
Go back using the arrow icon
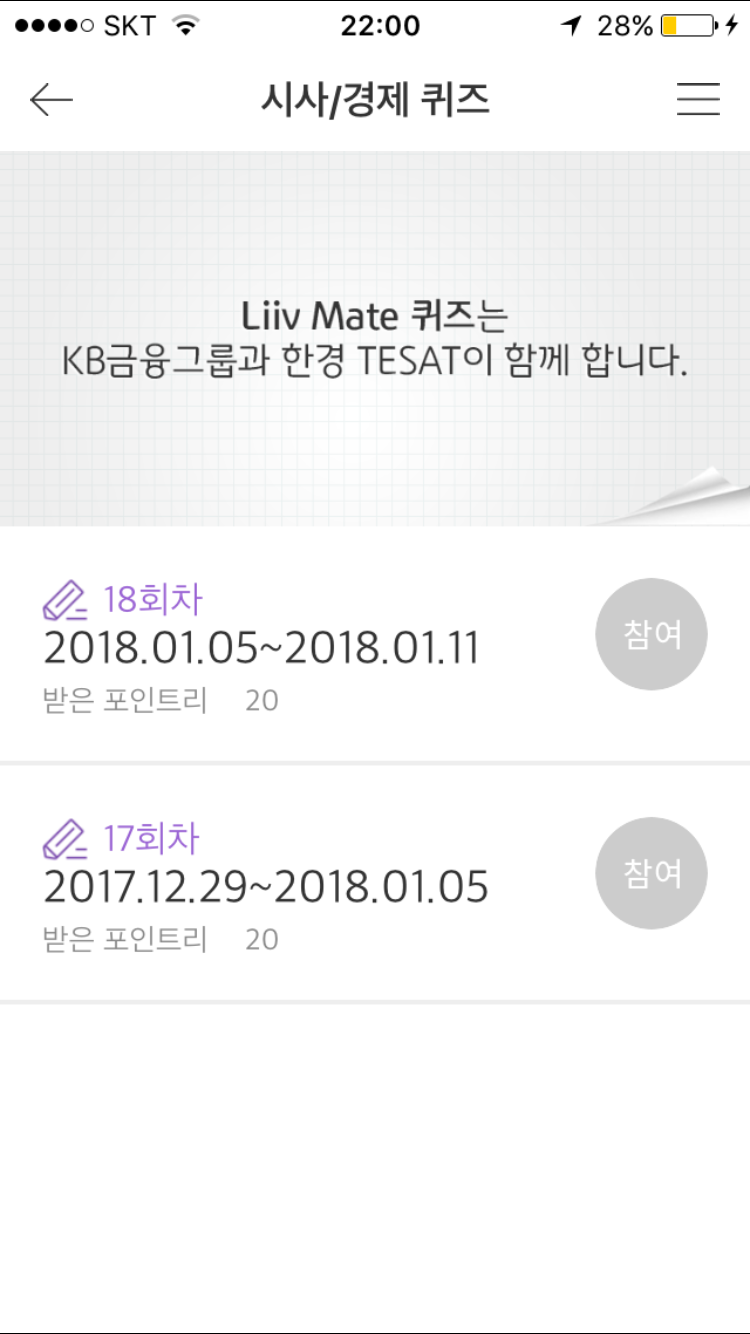click(51, 100)
